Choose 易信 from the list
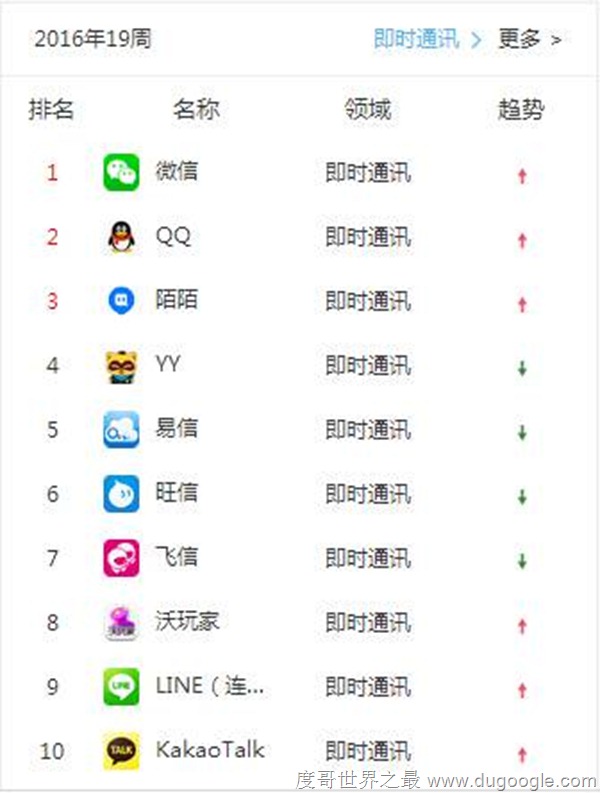This screenshot has height=793, width=600. pos(176,429)
